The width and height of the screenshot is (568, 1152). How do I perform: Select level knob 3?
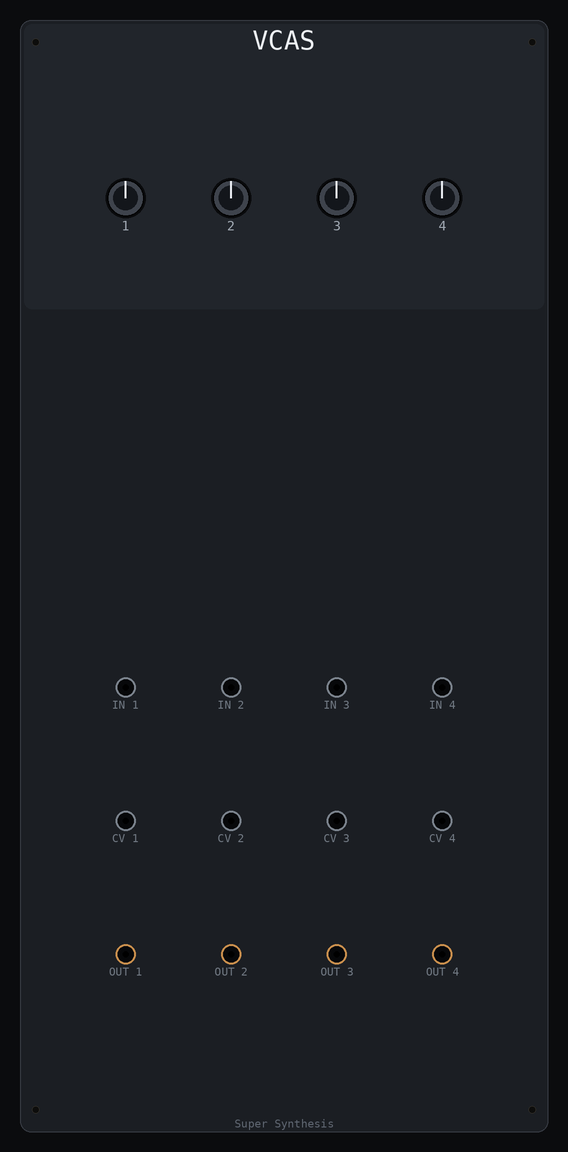click(x=337, y=198)
